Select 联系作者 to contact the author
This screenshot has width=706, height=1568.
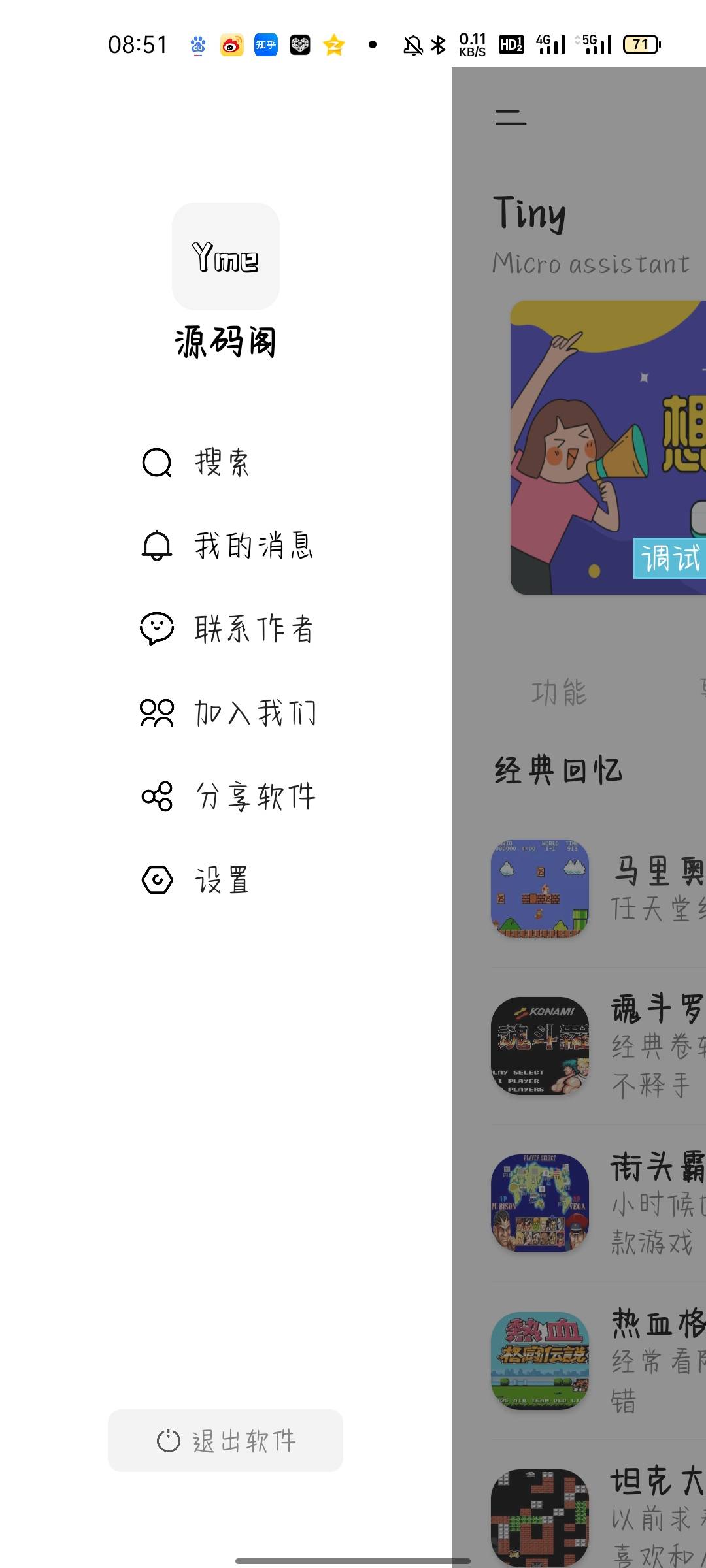[252, 629]
